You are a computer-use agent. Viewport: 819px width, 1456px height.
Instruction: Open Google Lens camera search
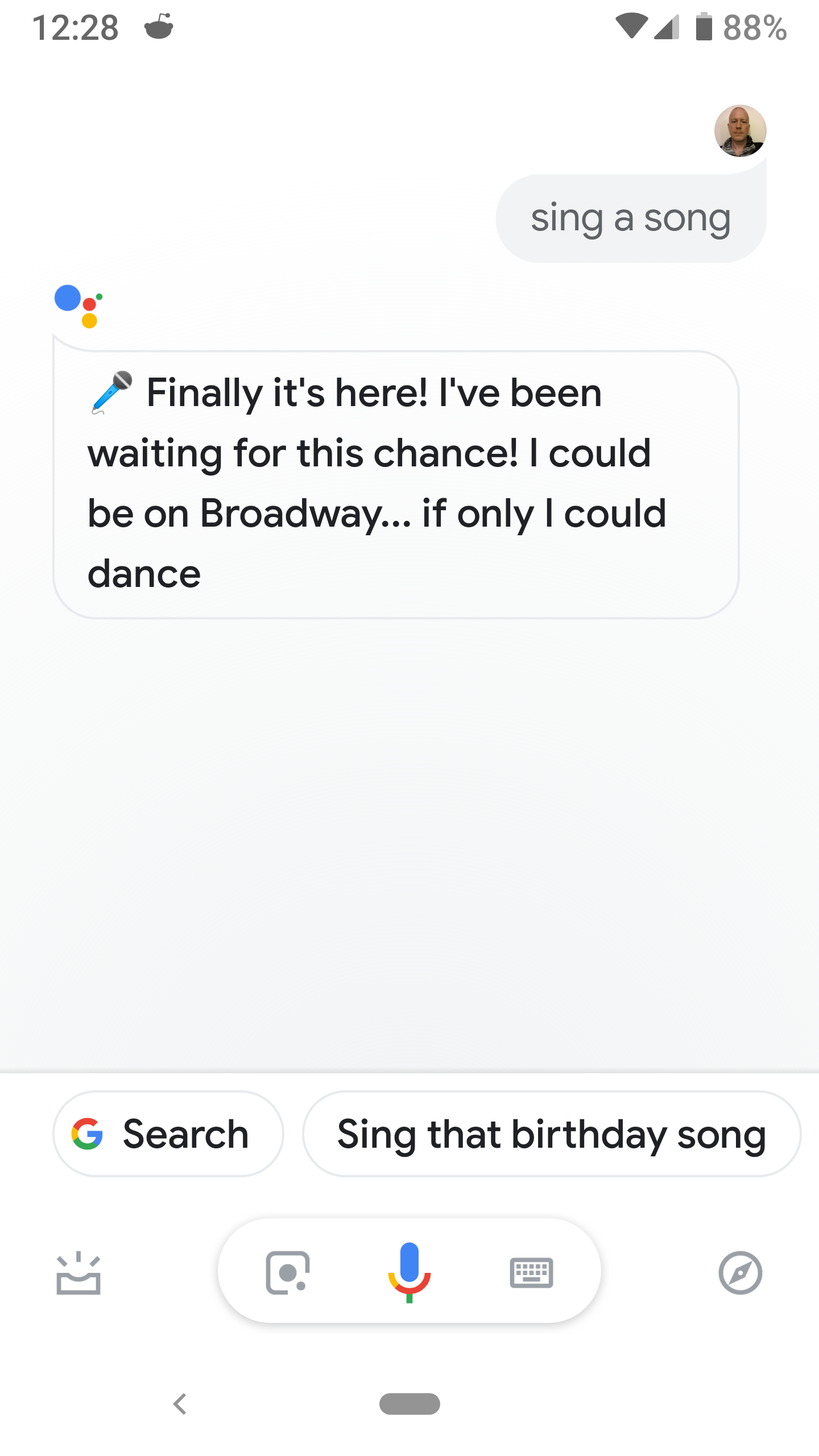coord(288,1273)
